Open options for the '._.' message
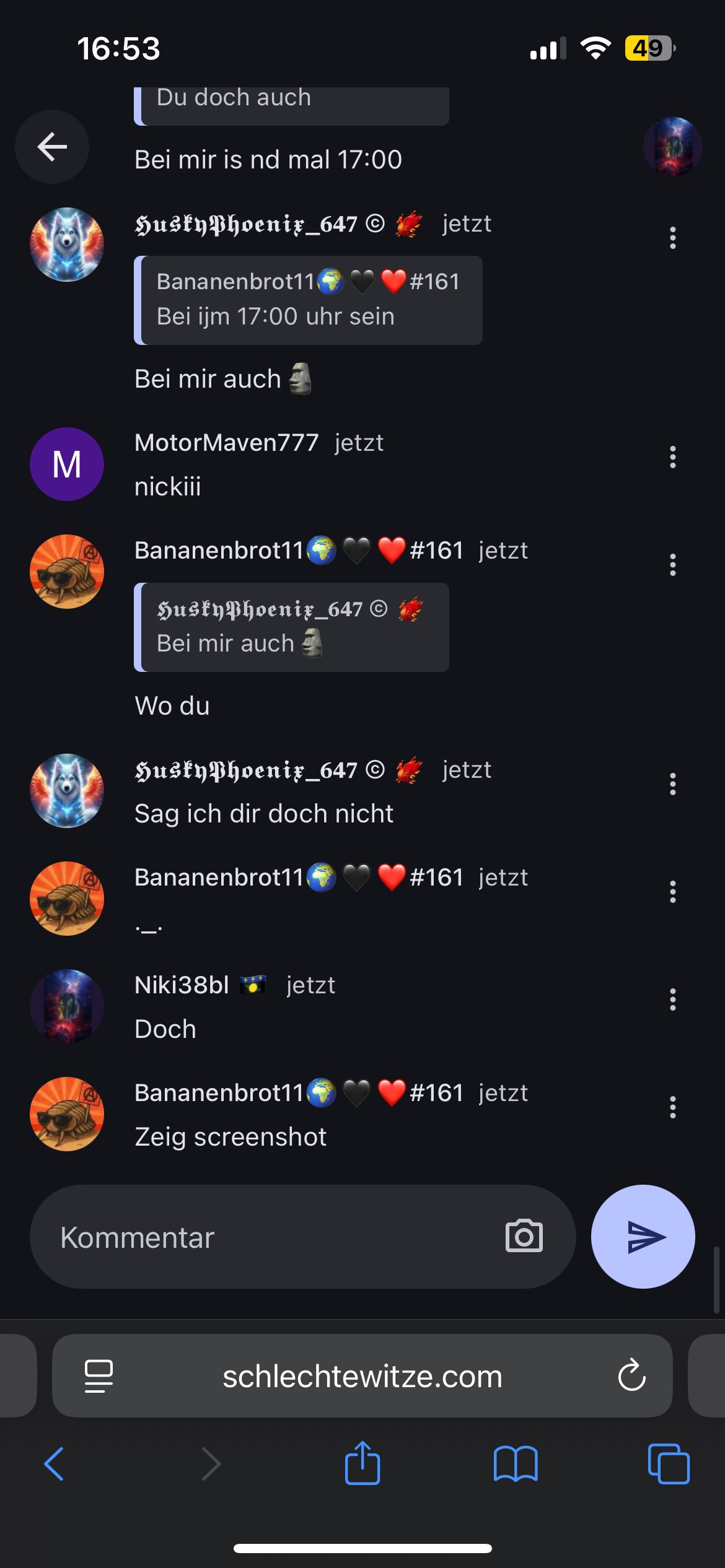725x1568 pixels. [672, 892]
